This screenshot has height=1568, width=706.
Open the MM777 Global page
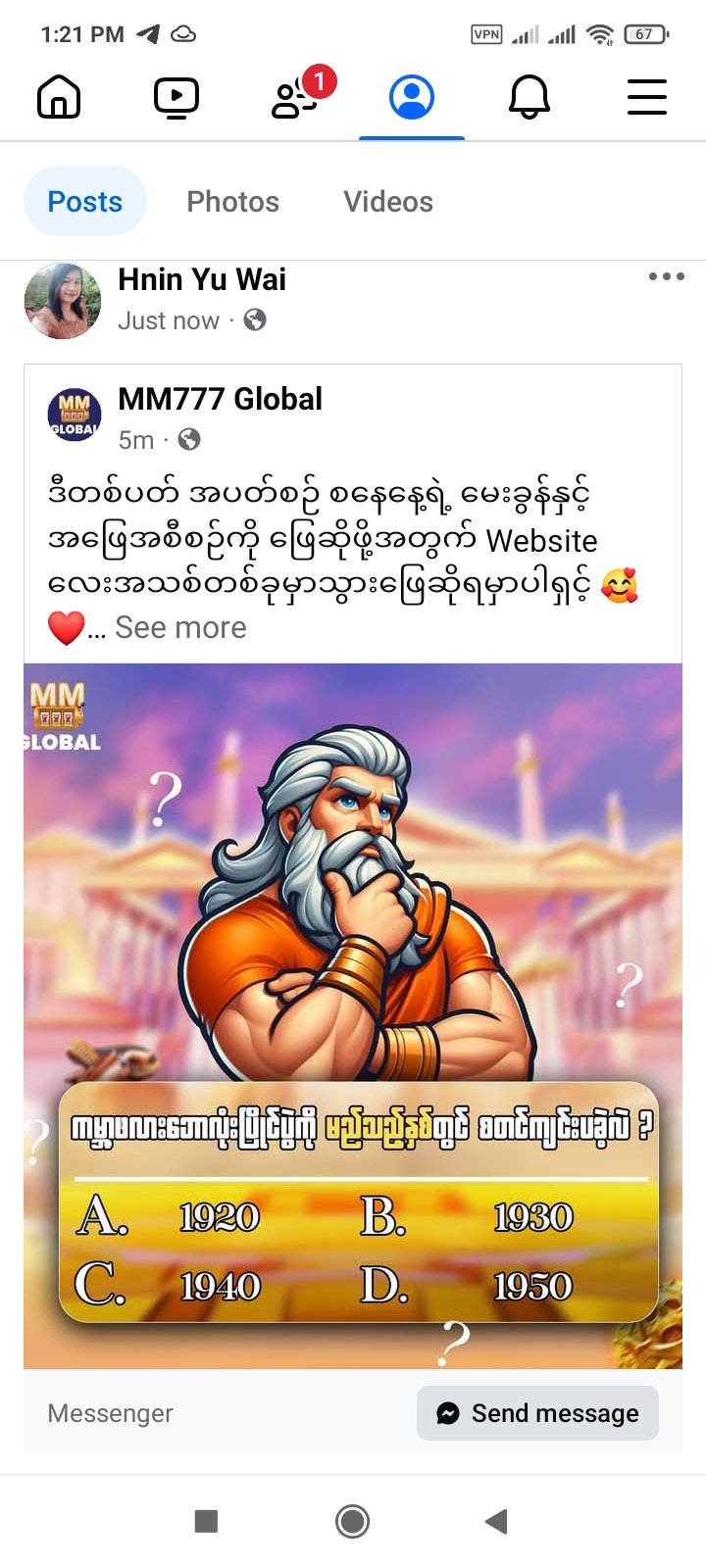(x=220, y=399)
